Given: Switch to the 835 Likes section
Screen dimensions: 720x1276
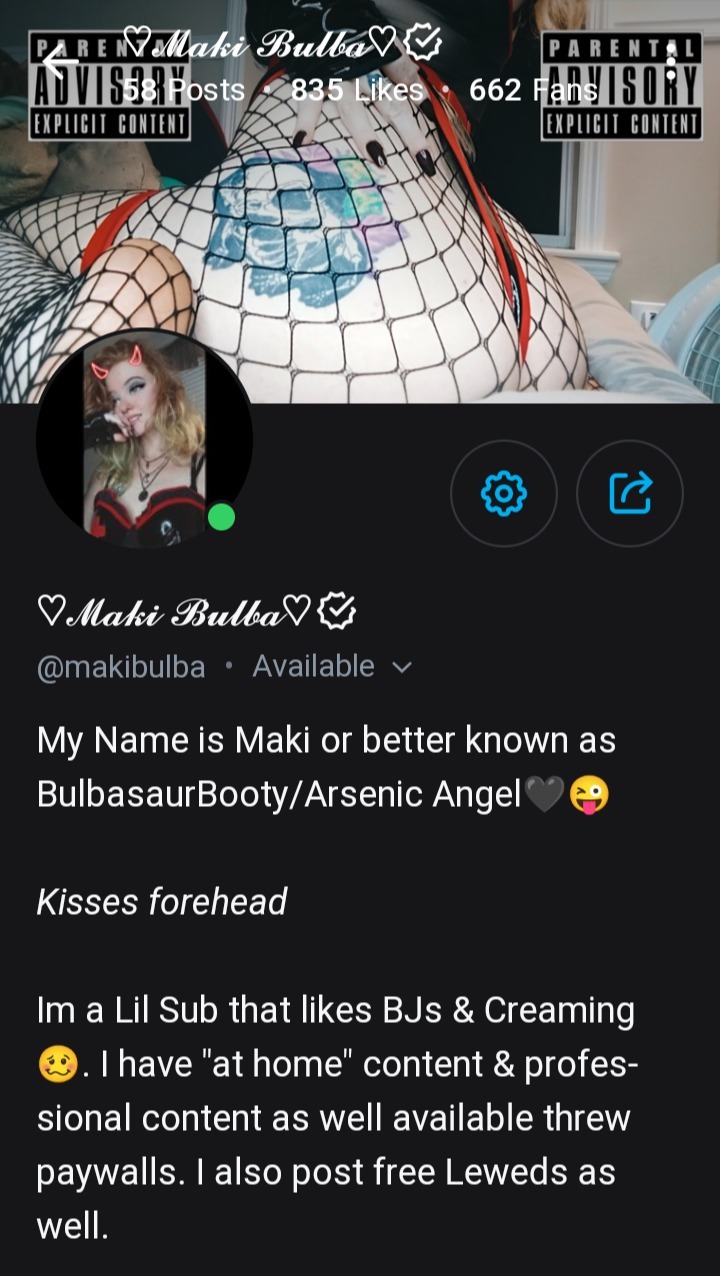Looking at the screenshot, I should coord(358,90).
